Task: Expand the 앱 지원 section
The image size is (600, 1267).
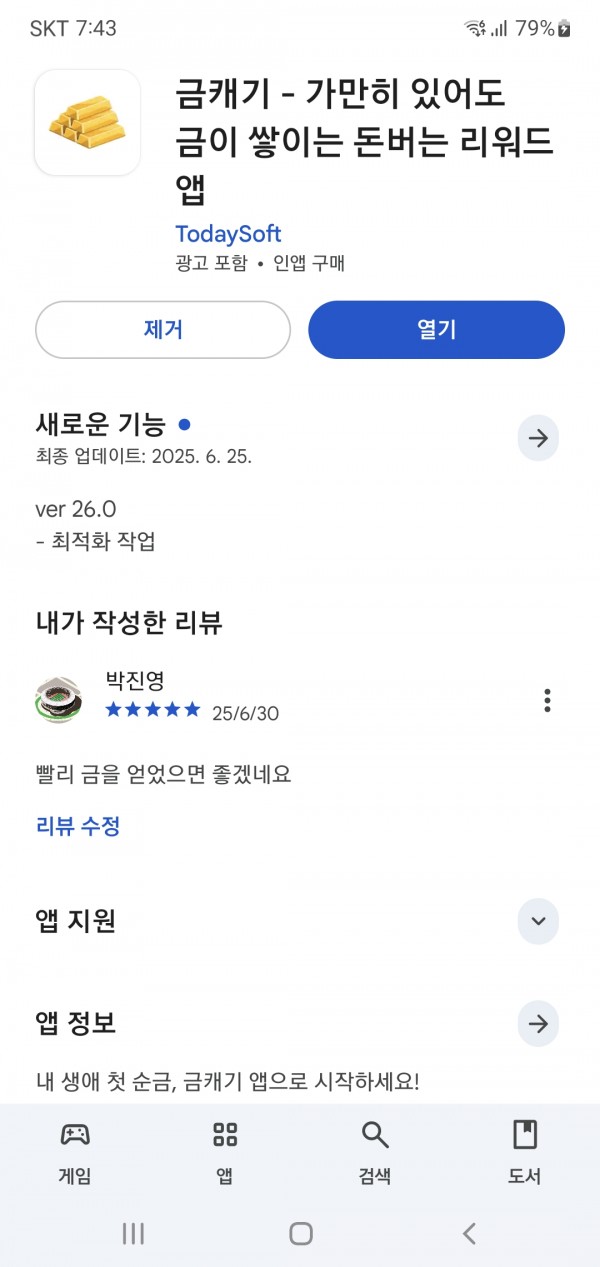Action: [538, 921]
